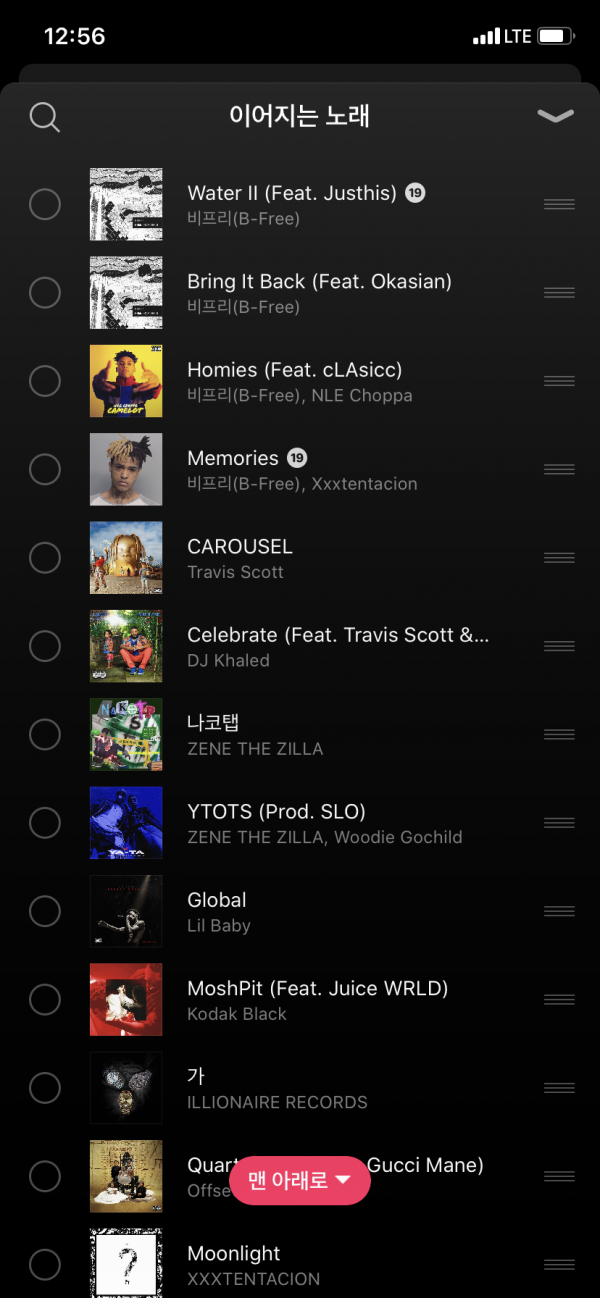Select the checkbox for YTOTS (Prod. SLO)
This screenshot has height=1298, width=600.
point(45,822)
